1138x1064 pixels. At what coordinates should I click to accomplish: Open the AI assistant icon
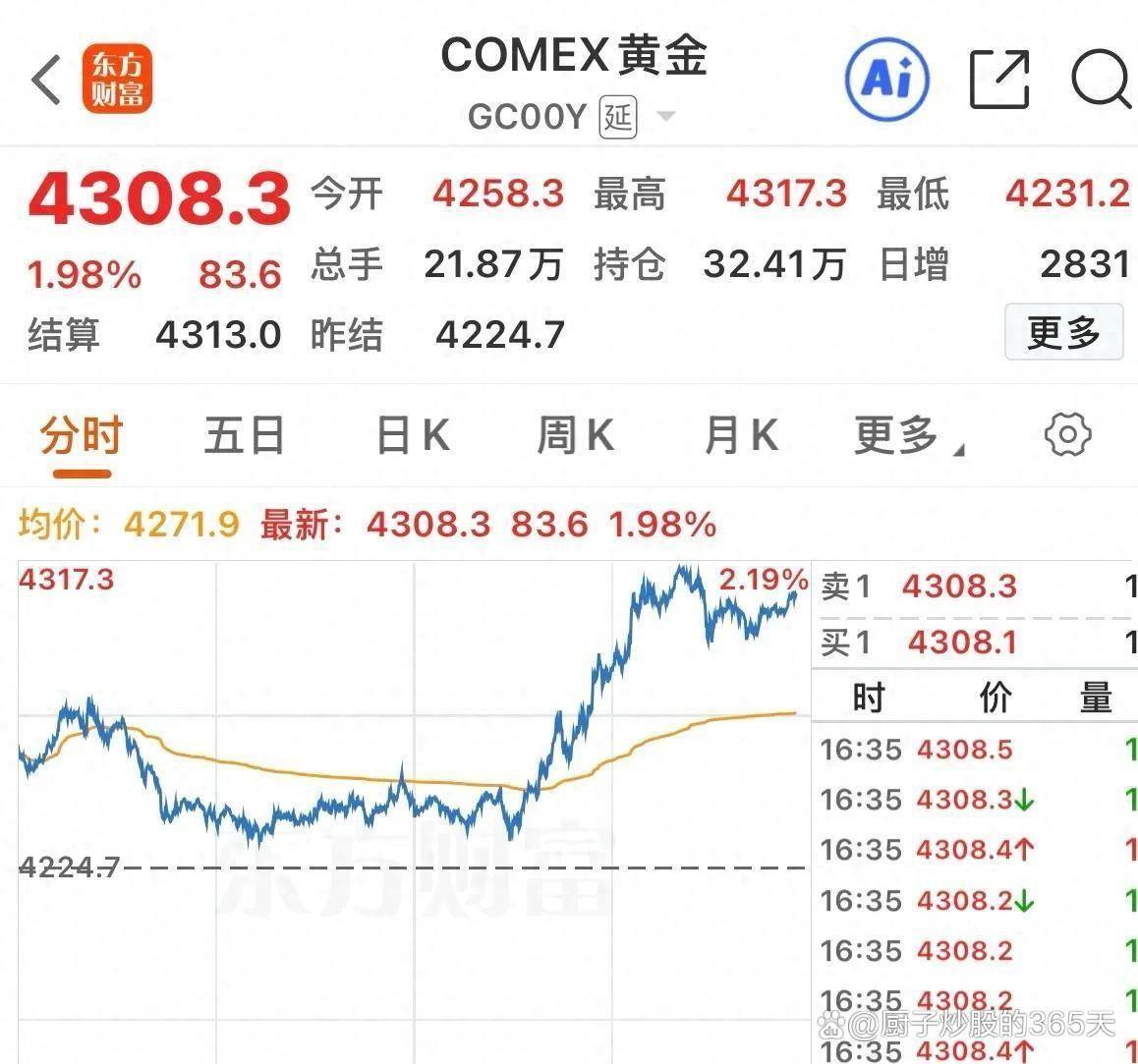coord(887,78)
